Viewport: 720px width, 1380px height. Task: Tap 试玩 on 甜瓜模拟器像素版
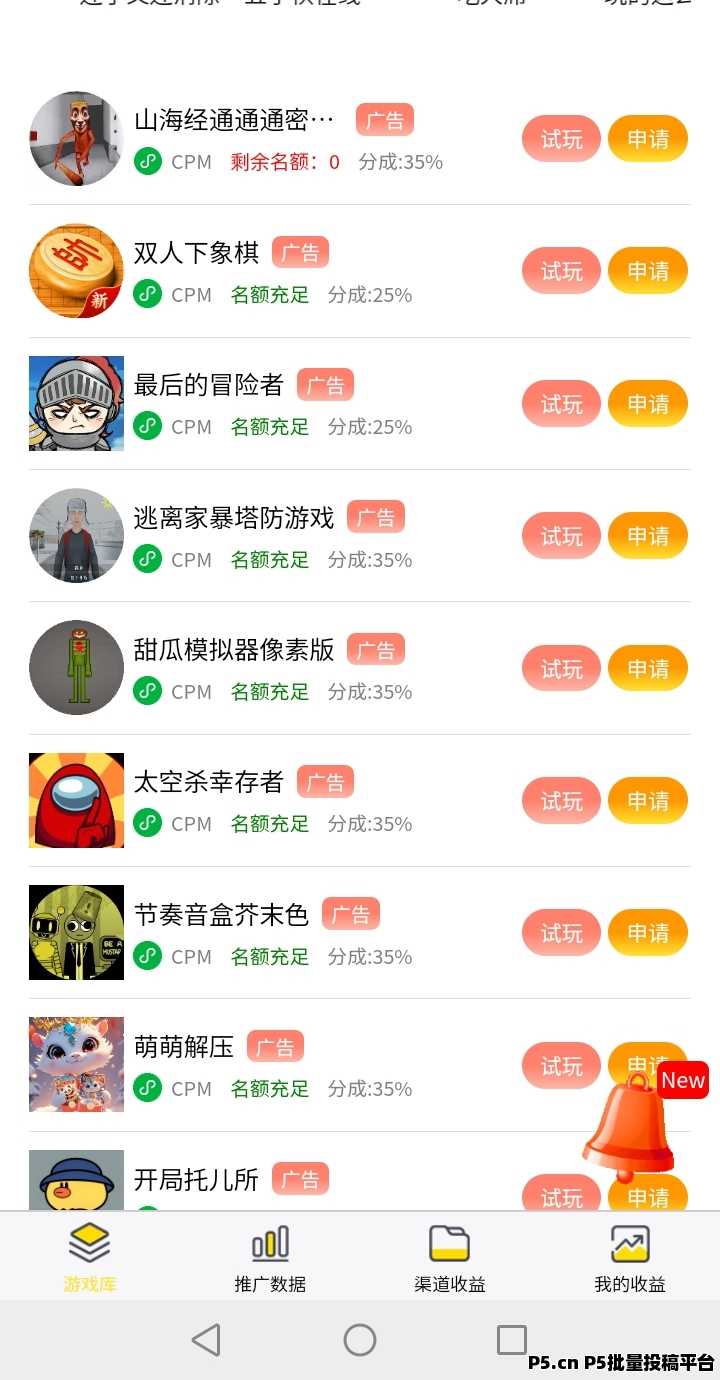coord(561,669)
